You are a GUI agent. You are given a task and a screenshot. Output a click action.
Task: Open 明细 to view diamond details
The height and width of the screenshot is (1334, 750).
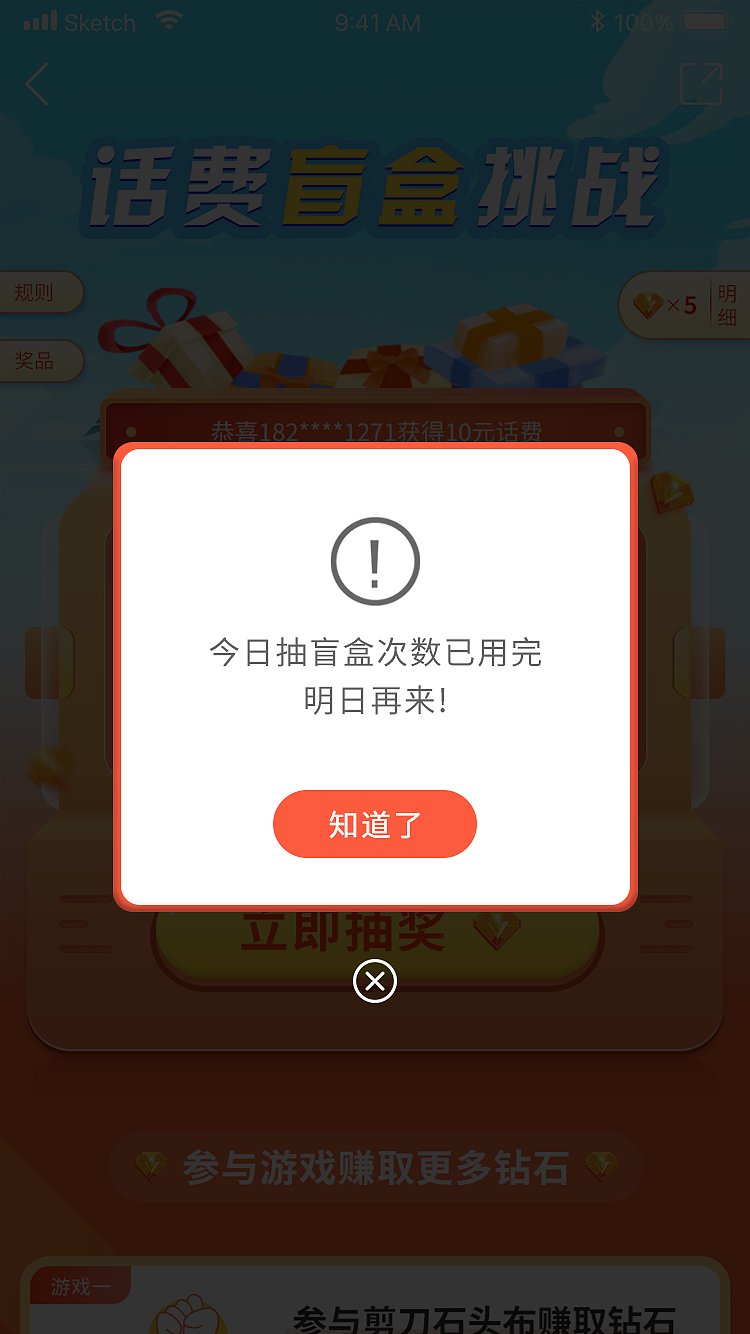[x=727, y=306]
